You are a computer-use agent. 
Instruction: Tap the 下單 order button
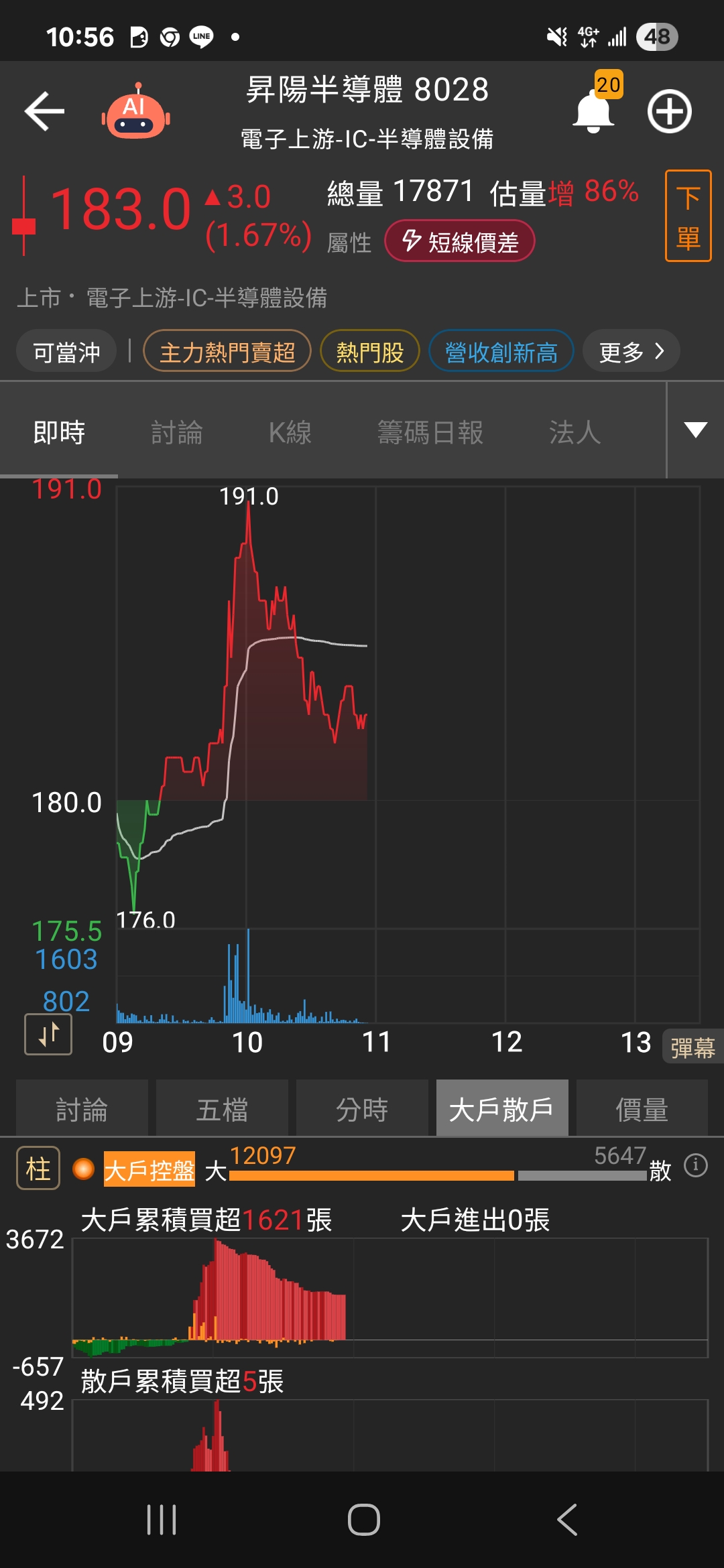pyautogui.click(x=688, y=216)
